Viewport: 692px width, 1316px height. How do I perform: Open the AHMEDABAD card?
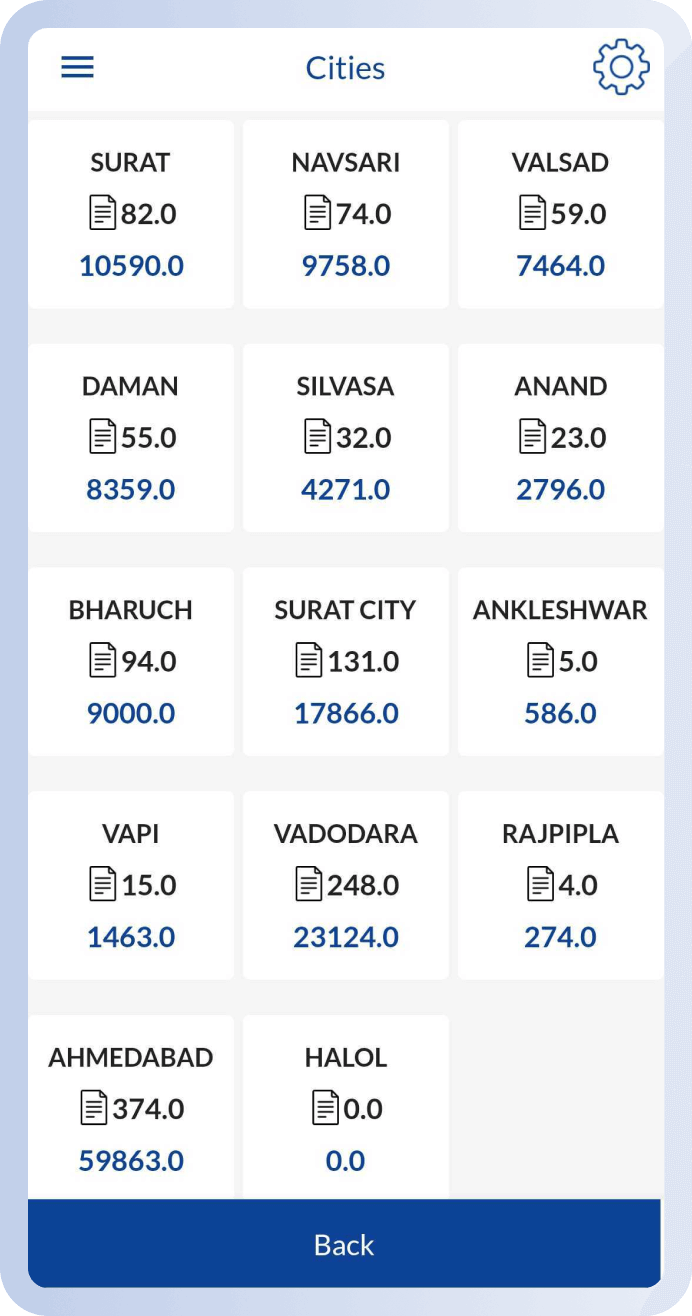tap(131, 1107)
